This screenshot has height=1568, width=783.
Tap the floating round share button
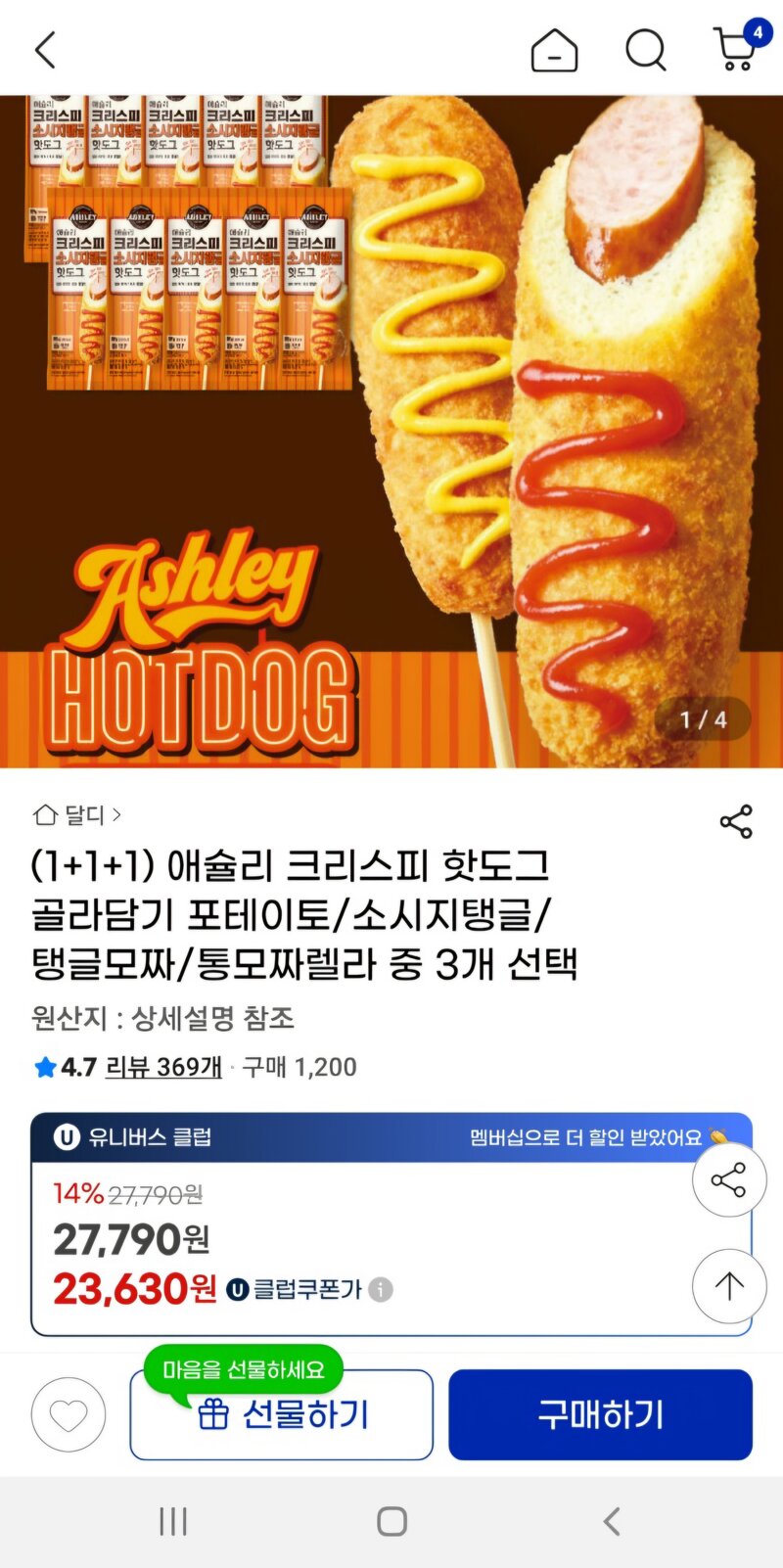[x=729, y=1179]
